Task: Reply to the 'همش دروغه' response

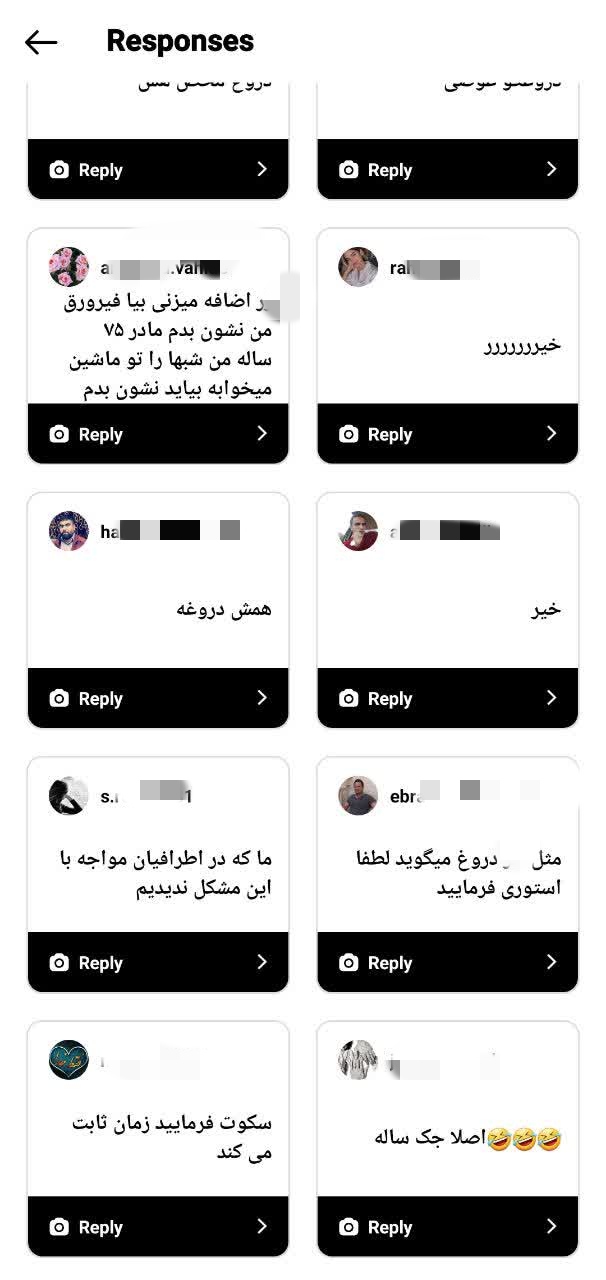Action: (x=158, y=698)
